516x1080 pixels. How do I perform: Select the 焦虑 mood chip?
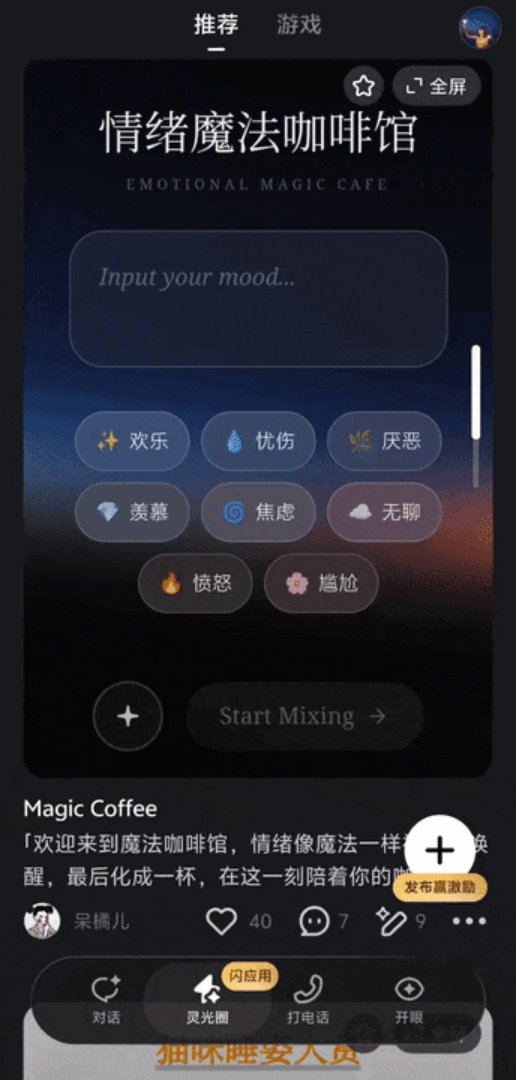(258, 512)
